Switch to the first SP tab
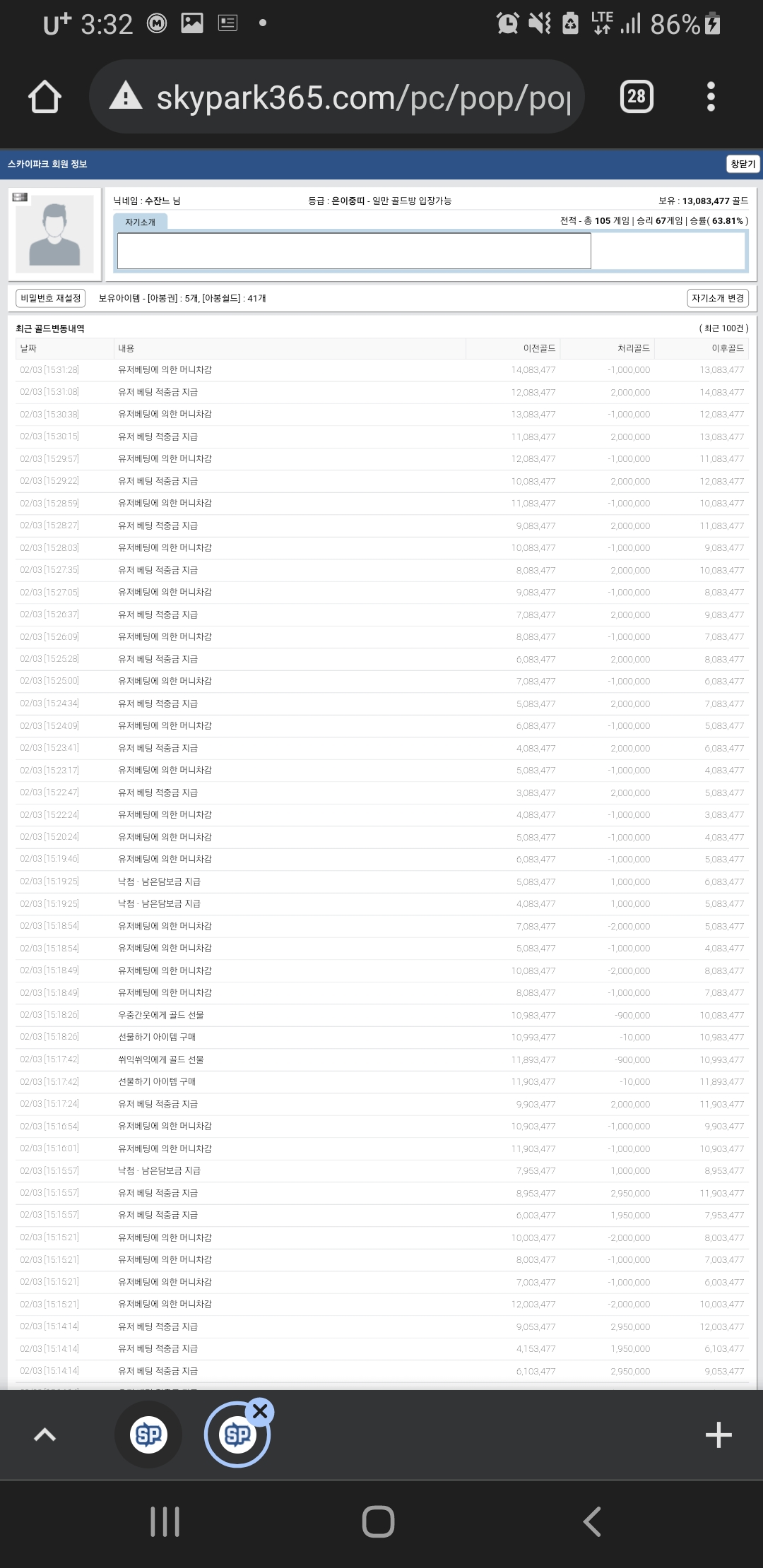The width and height of the screenshot is (763, 1568). tap(148, 1435)
